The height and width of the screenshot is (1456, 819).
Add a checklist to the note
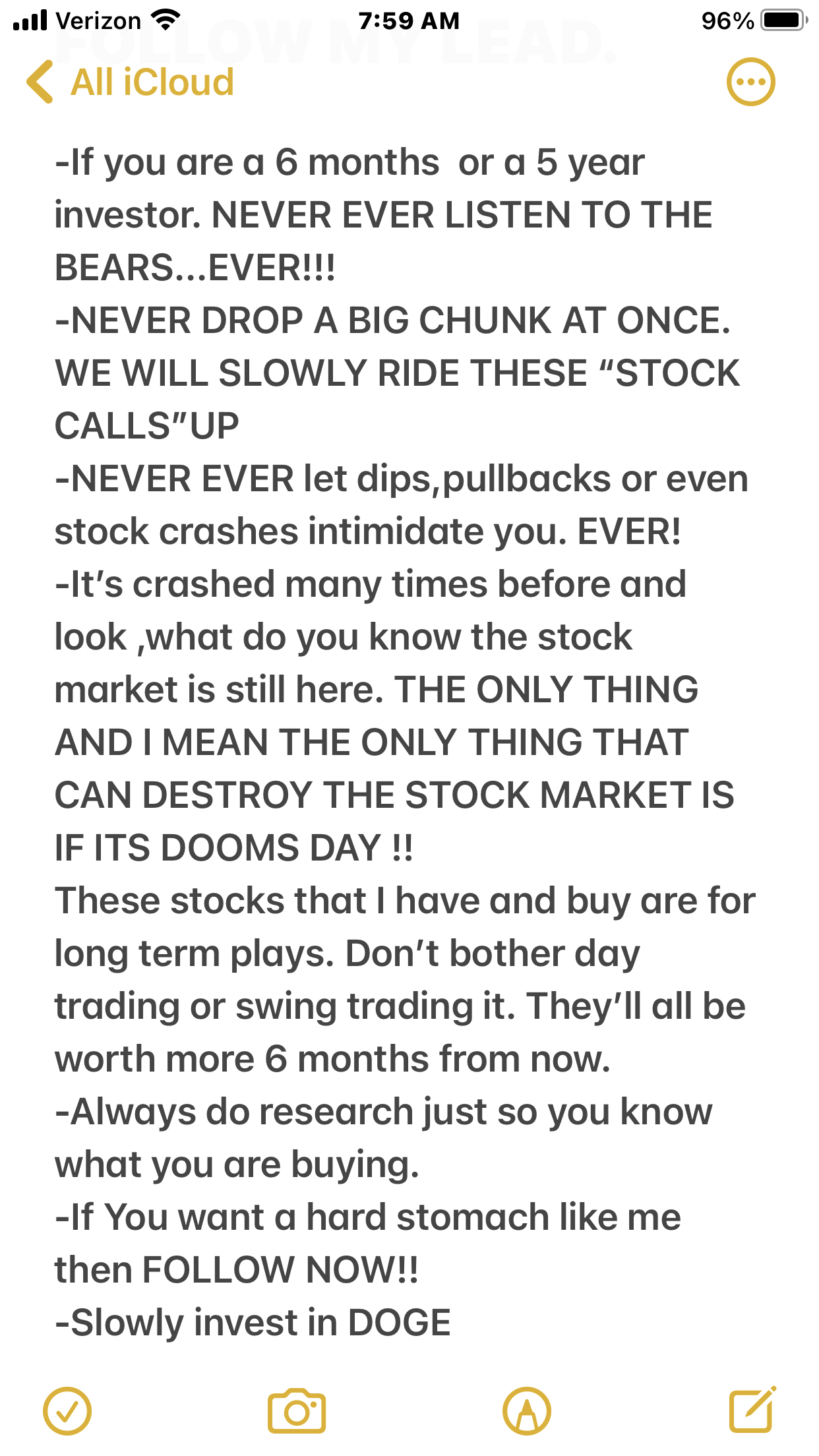67,1411
